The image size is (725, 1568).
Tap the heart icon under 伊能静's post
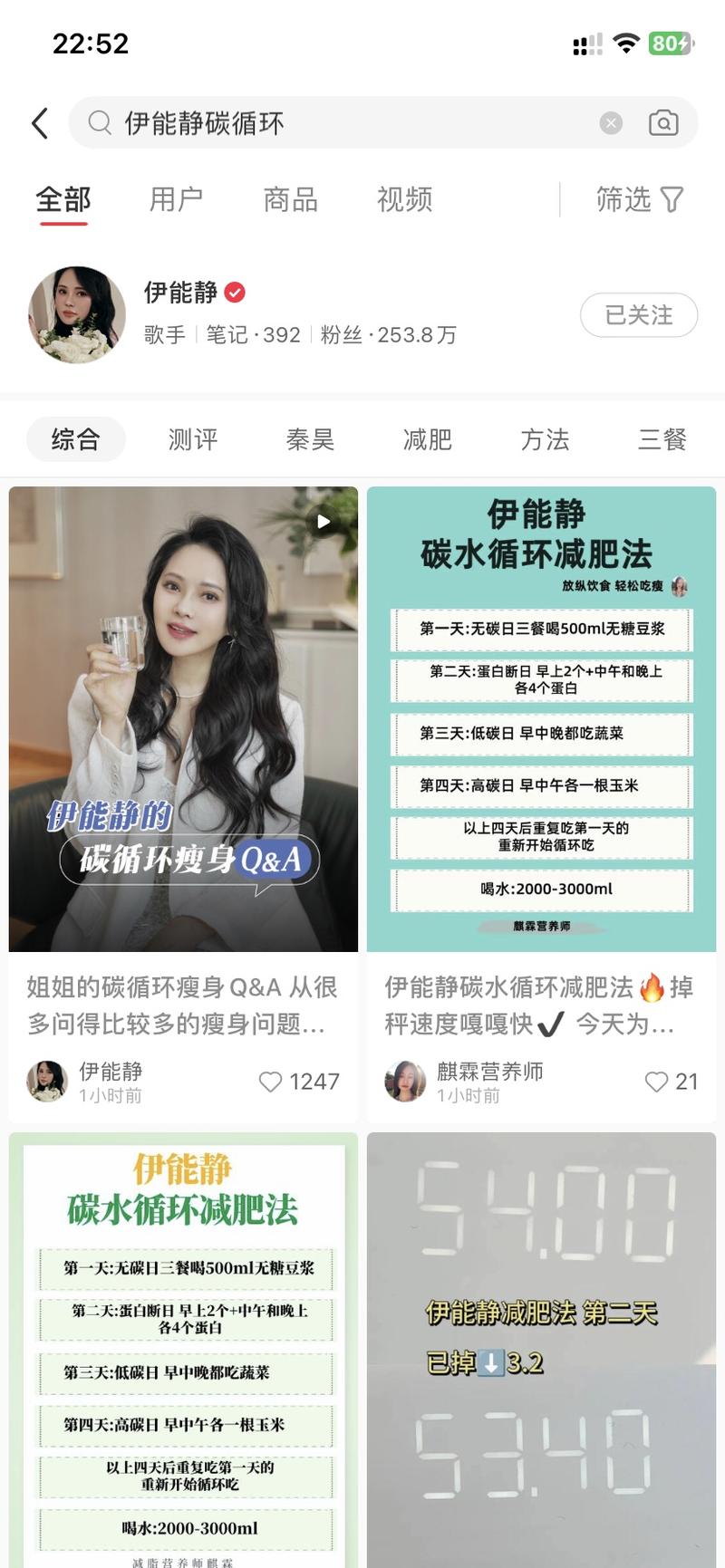tap(269, 1082)
